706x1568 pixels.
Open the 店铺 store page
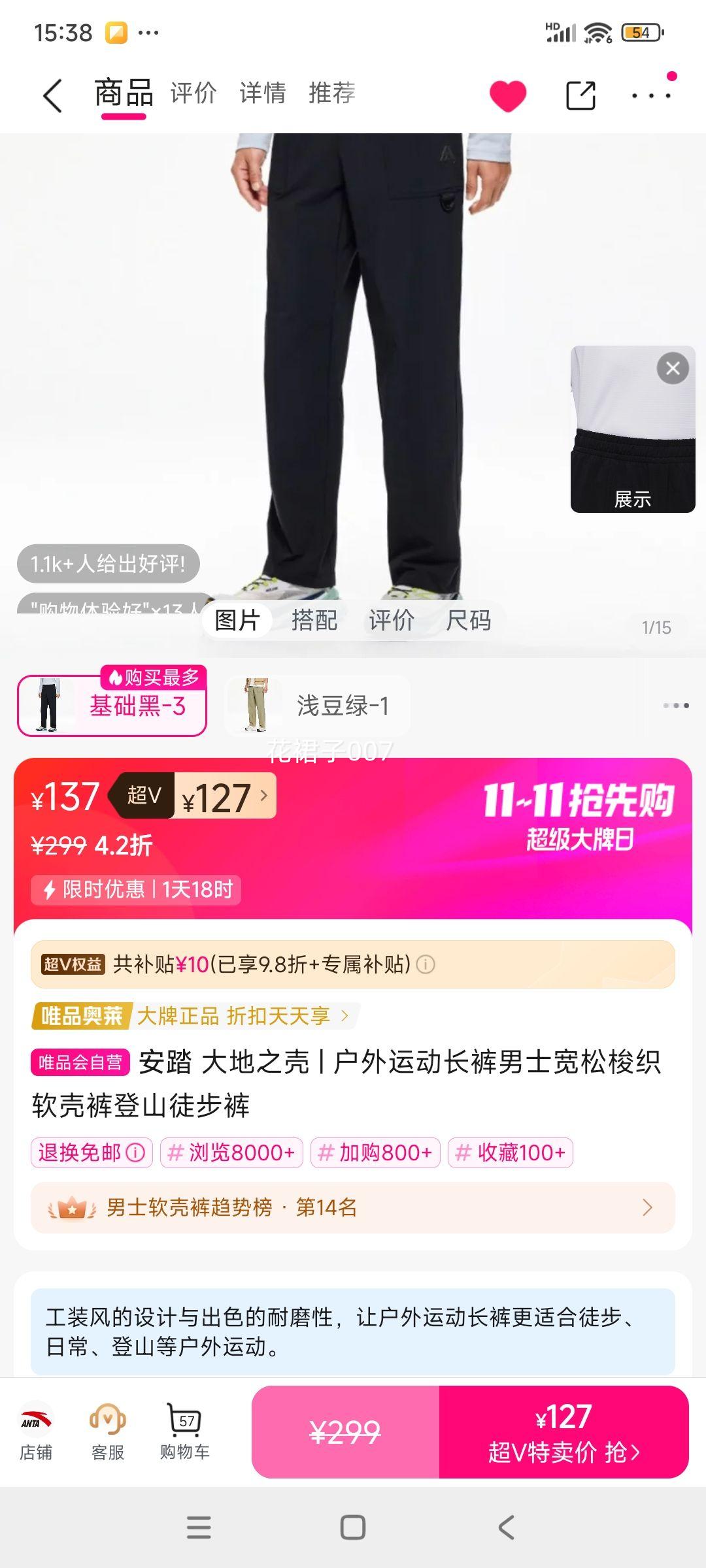[x=36, y=1431]
